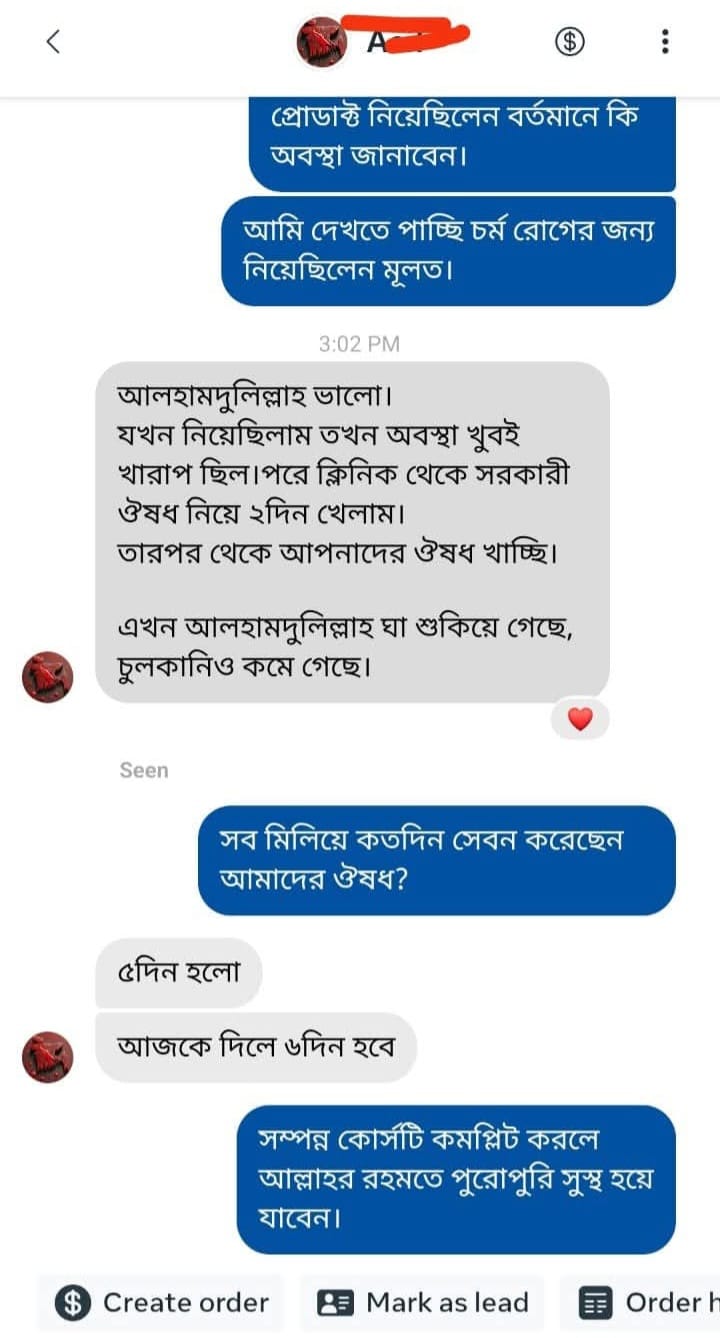Click the dollar icon on Create order
Viewport: 720px width, 1338px height.
click(x=70, y=1302)
